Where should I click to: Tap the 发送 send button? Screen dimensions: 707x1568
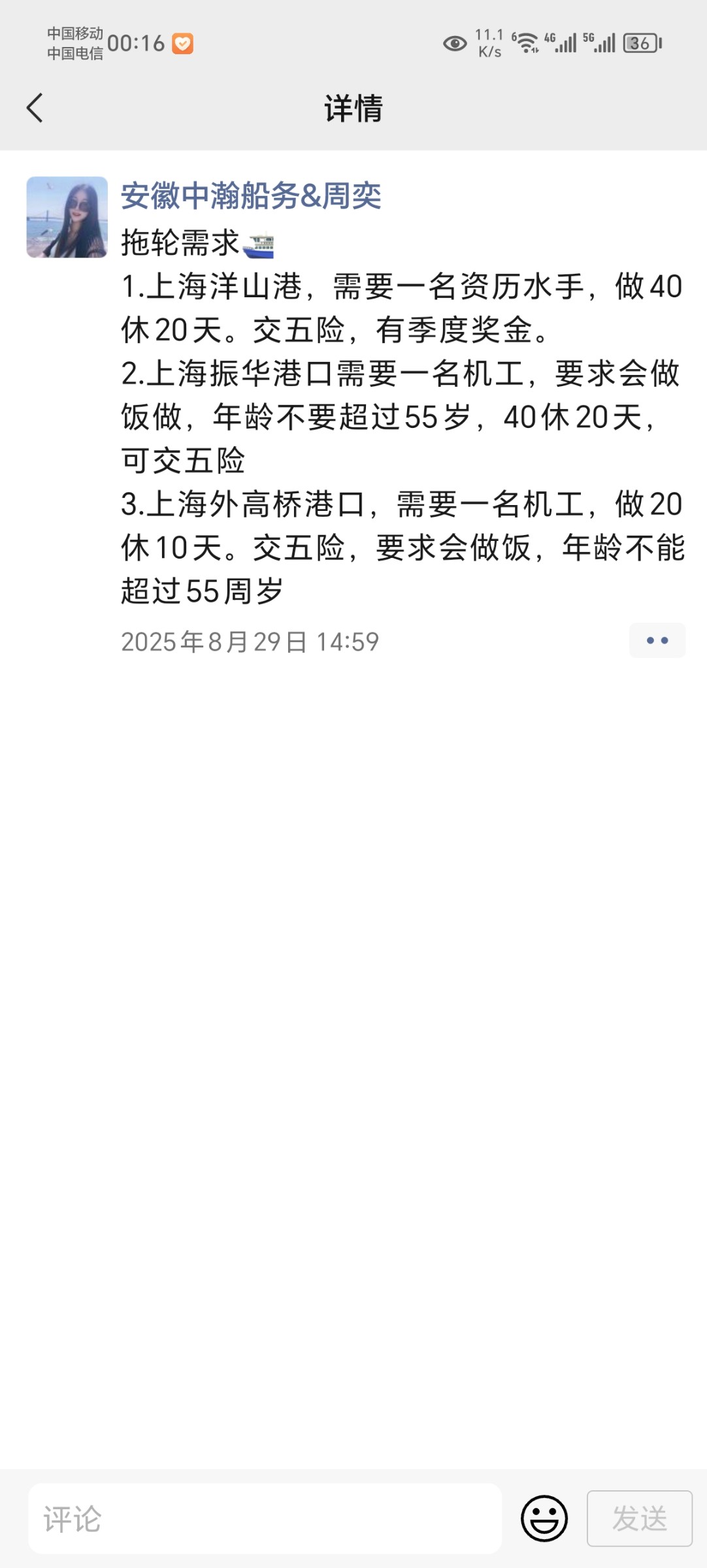(x=639, y=1518)
